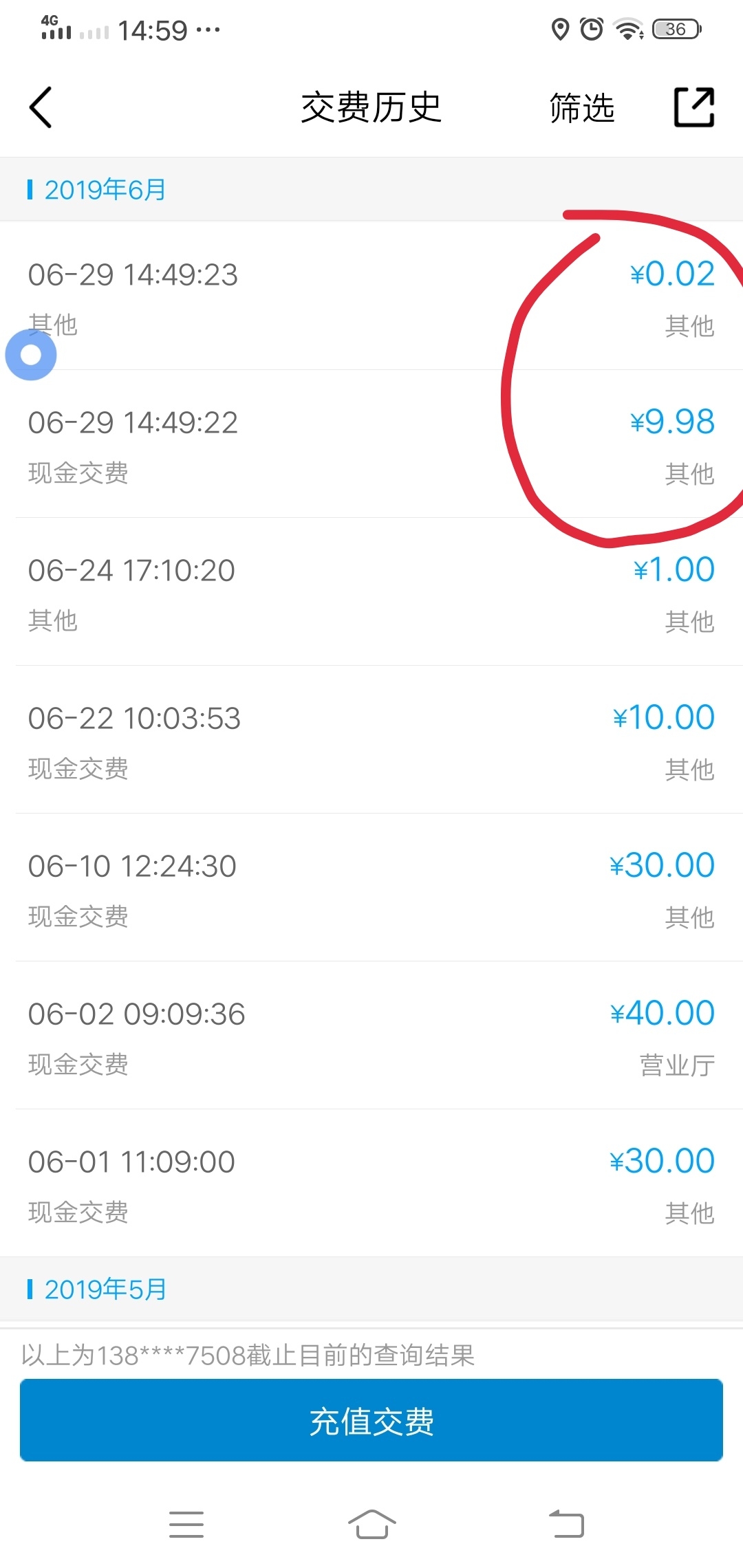Tap the share icon in the top bar
Image resolution: width=743 pixels, height=1568 pixels.
[693, 107]
